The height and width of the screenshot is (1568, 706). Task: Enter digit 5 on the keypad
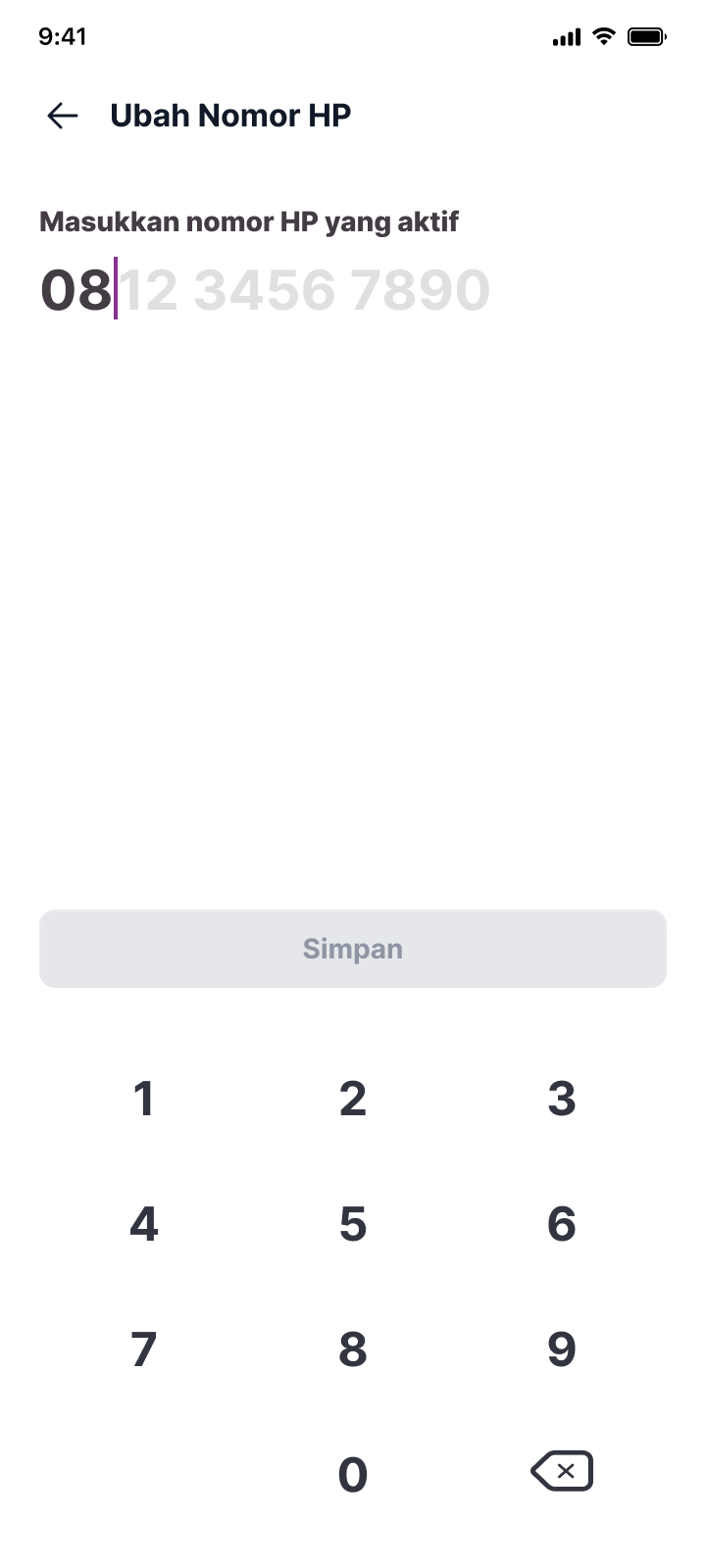point(353,1224)
